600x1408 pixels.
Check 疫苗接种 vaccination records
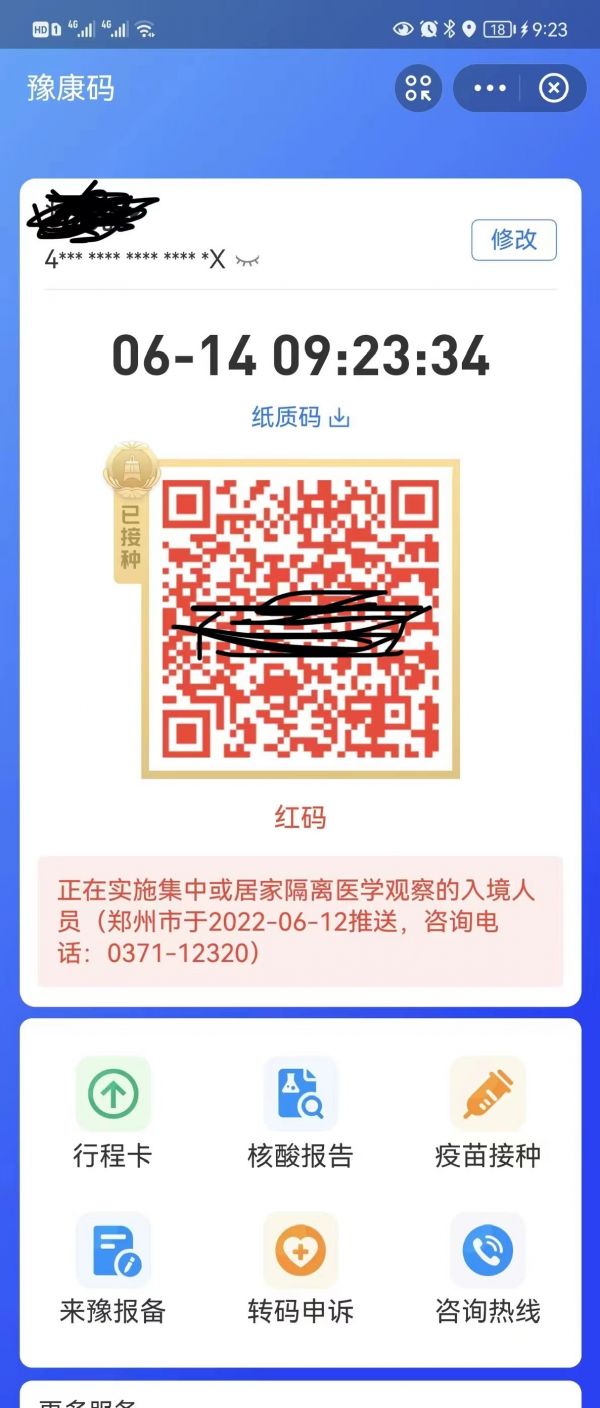pos(487,1112)
